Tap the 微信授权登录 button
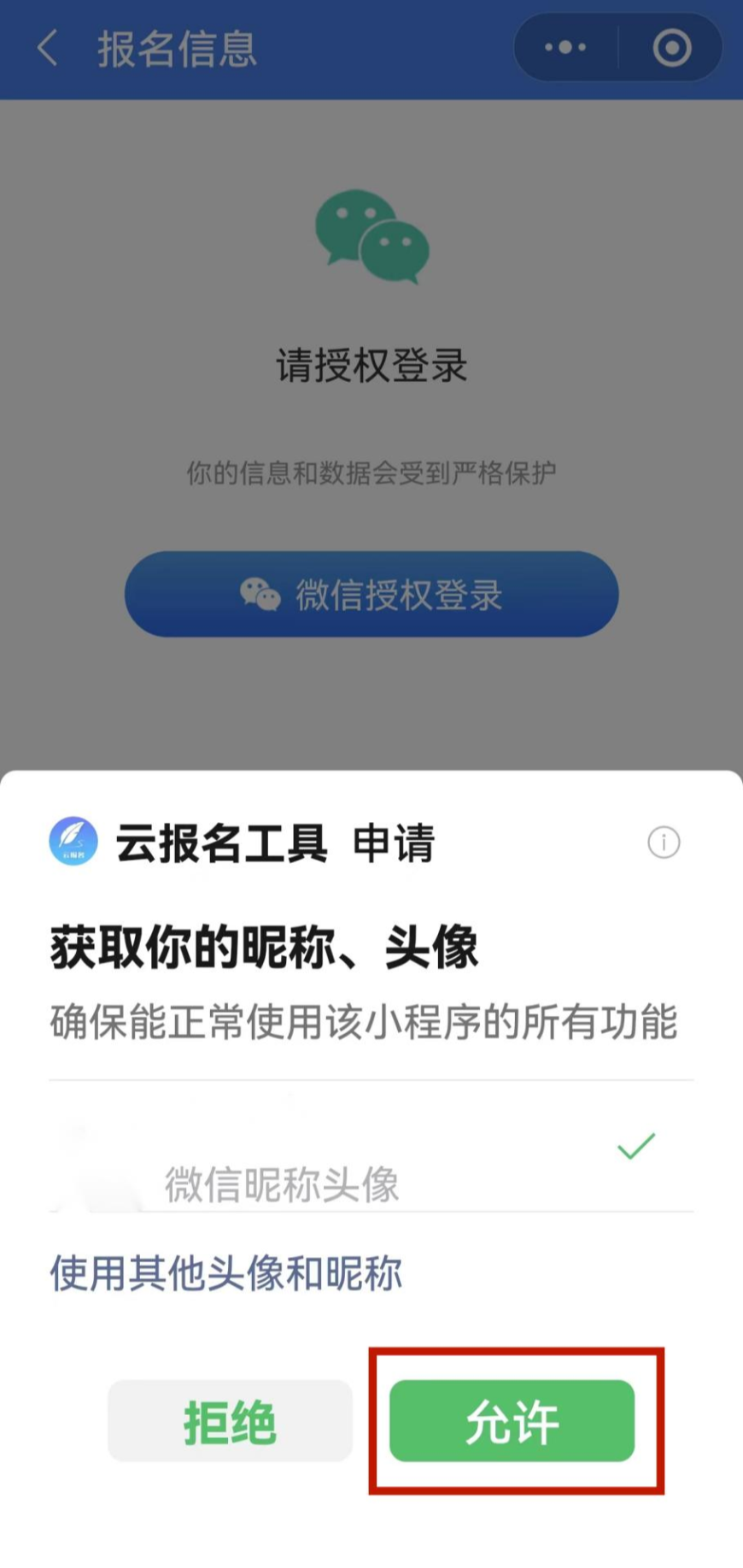 tap(371, 594)
